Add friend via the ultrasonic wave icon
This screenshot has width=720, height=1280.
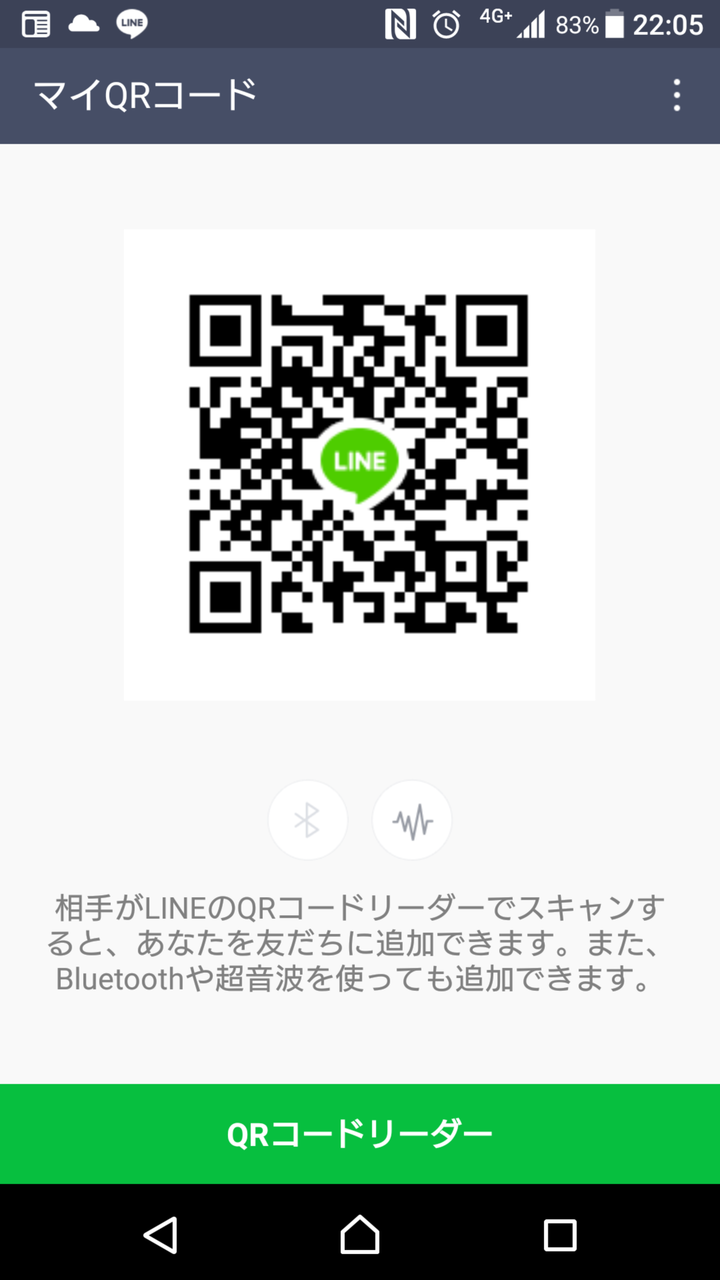(x=412, y=821)
